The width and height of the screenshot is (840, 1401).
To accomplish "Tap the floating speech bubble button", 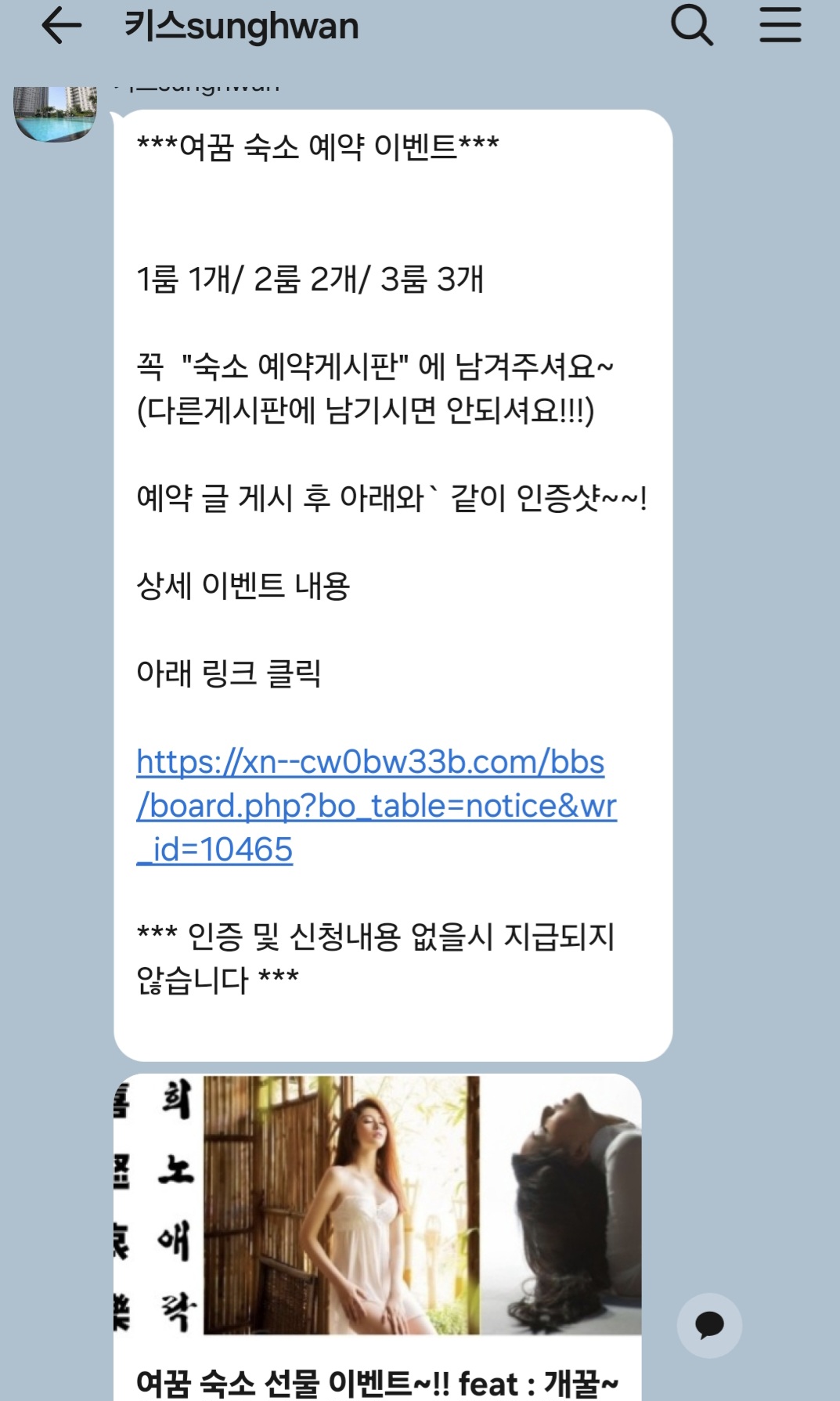I will (x=709, y=1325).
